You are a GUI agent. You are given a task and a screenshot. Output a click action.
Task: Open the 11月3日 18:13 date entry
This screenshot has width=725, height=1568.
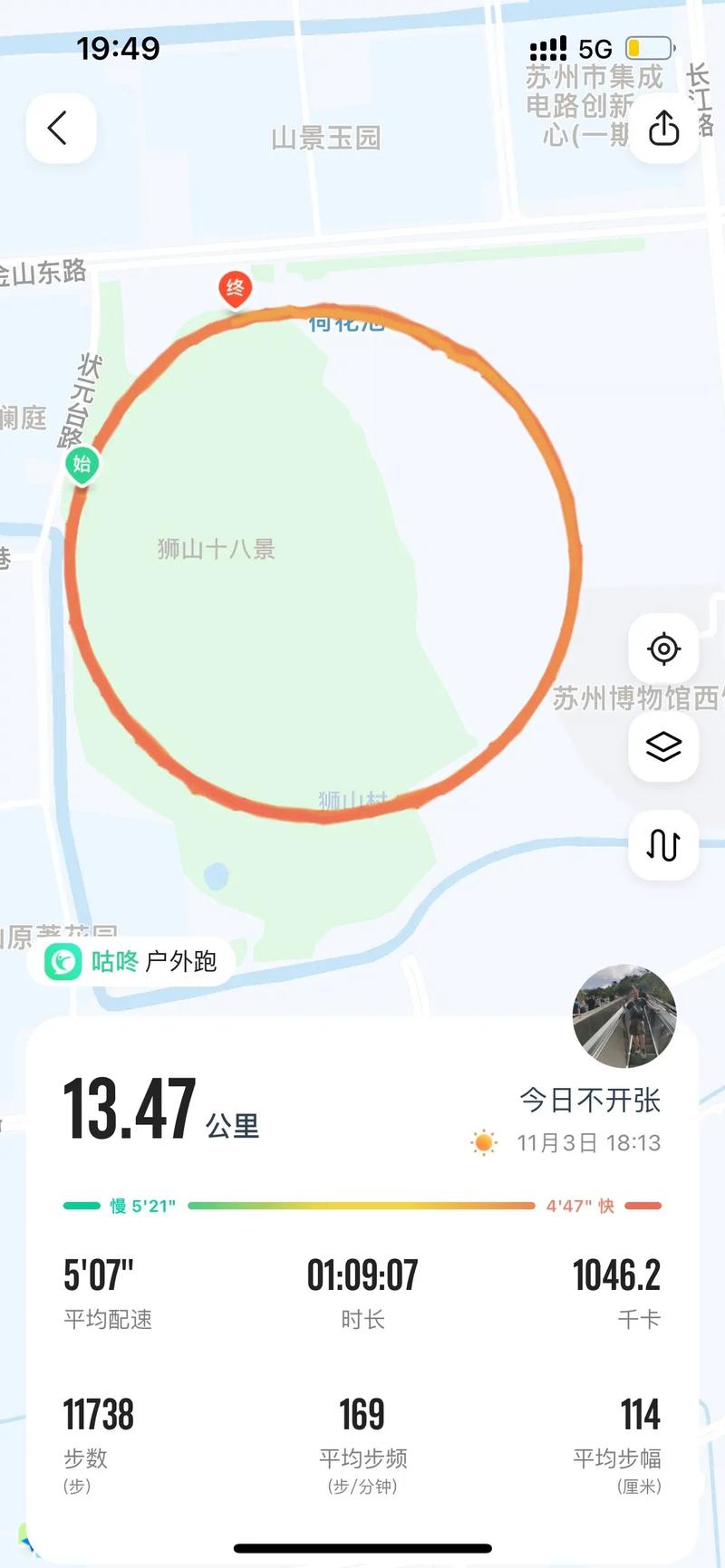point(587,1142)
